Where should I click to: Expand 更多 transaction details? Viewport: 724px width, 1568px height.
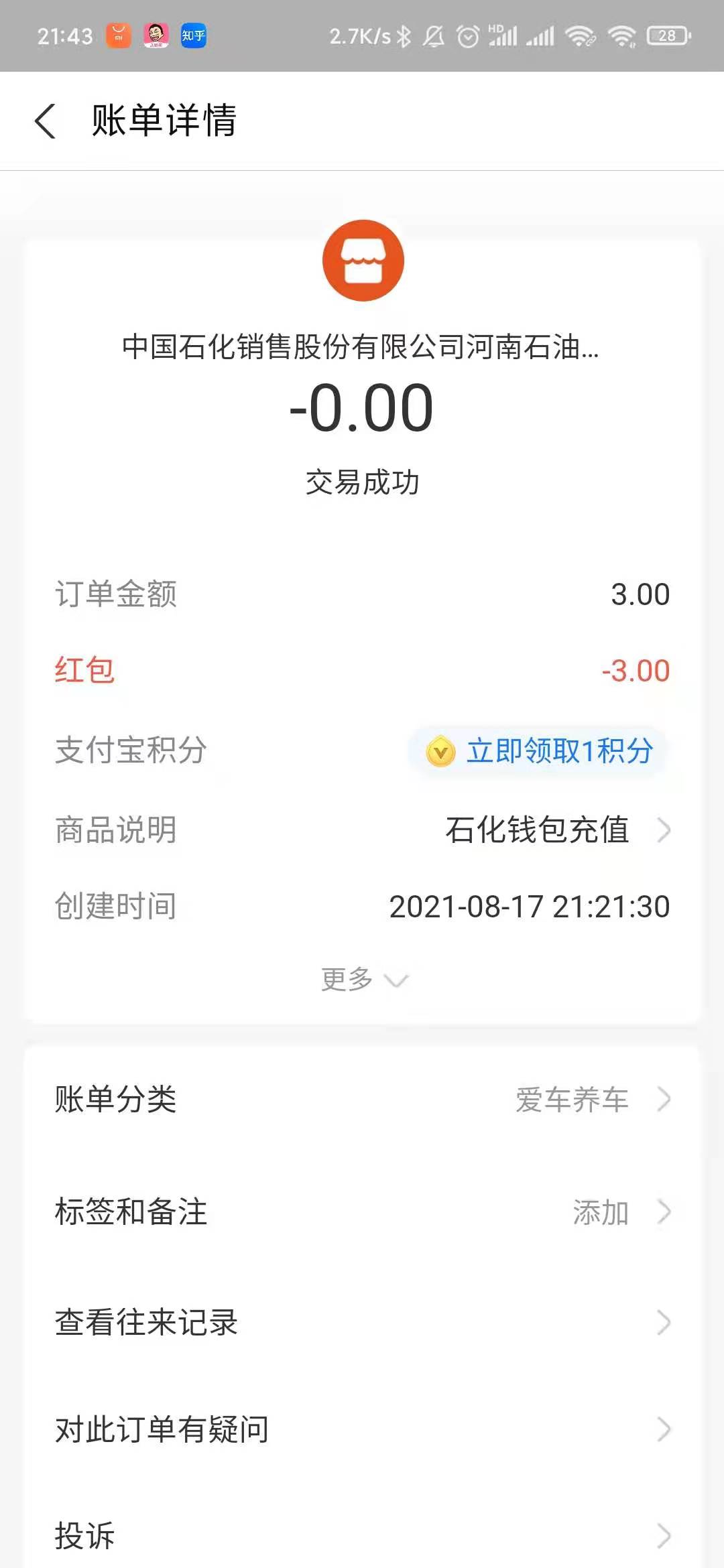click(x=363, y=980)
